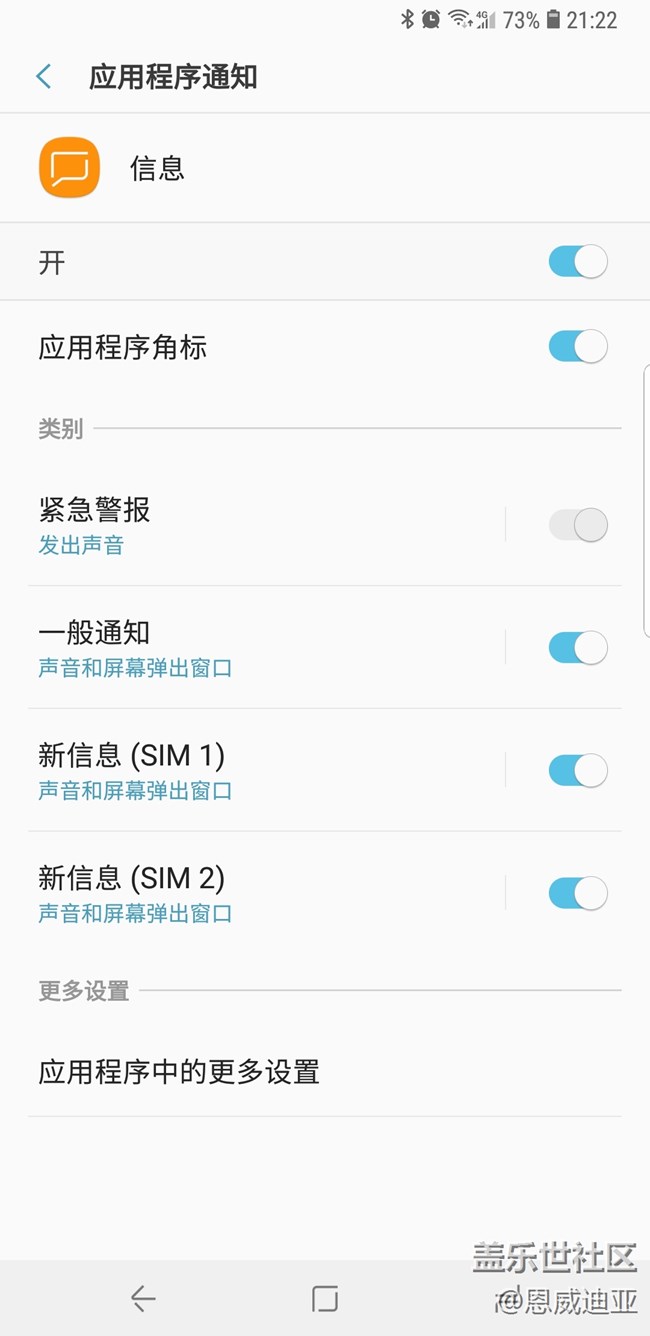This screenshot has width=650, height=1336.
Task: Open 新信息 (SIM 2) notification settings
Action: coord(260,894)
